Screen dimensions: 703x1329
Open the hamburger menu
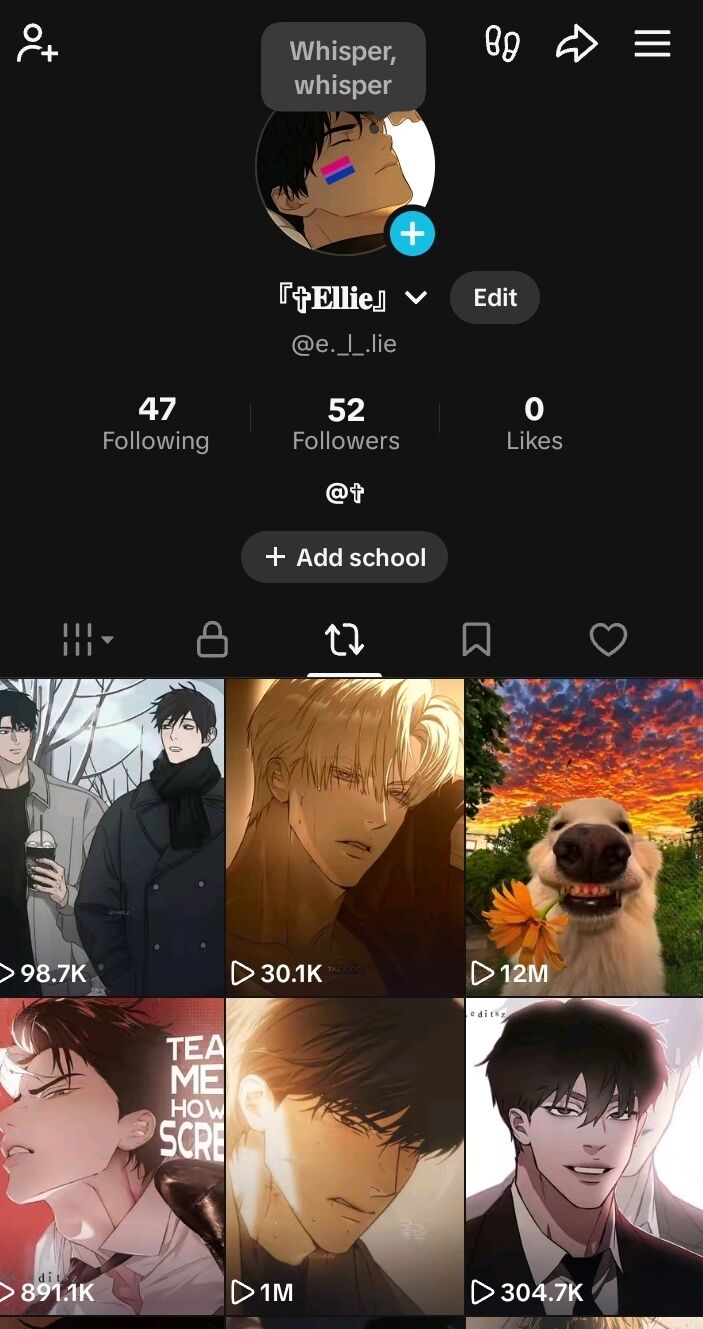652,44
